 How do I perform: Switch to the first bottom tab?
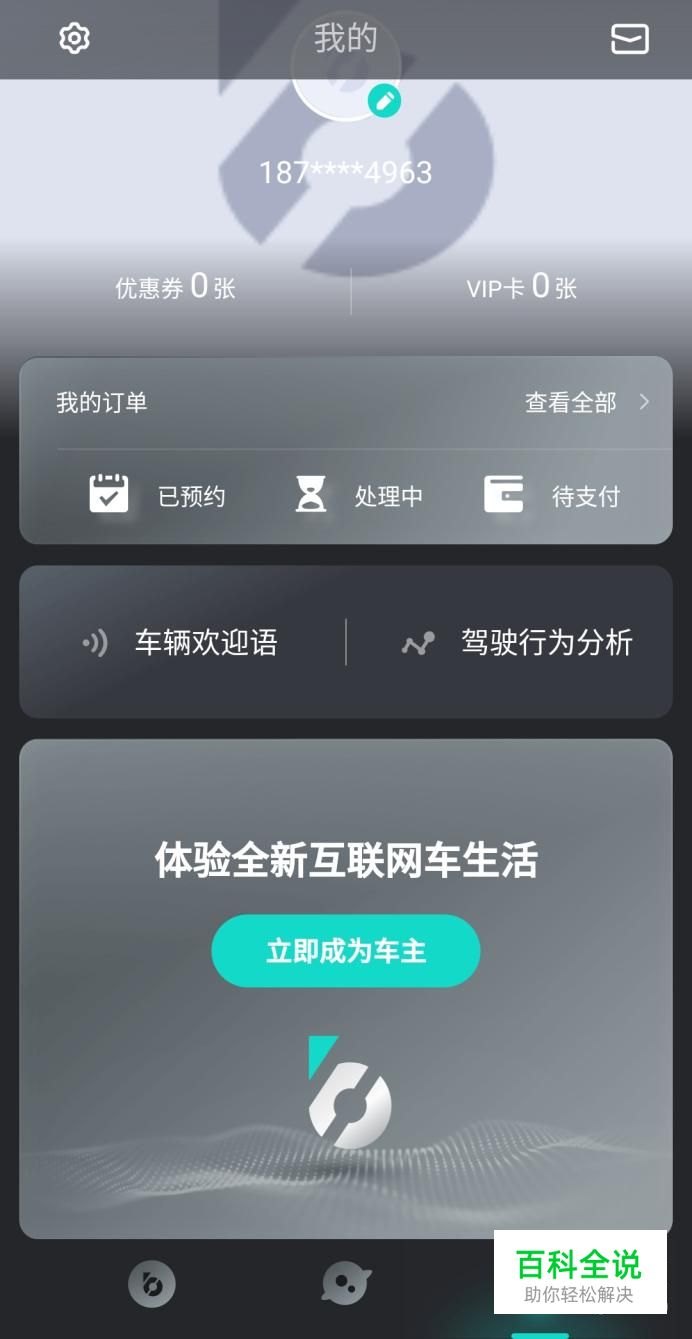pos(152,1284)
